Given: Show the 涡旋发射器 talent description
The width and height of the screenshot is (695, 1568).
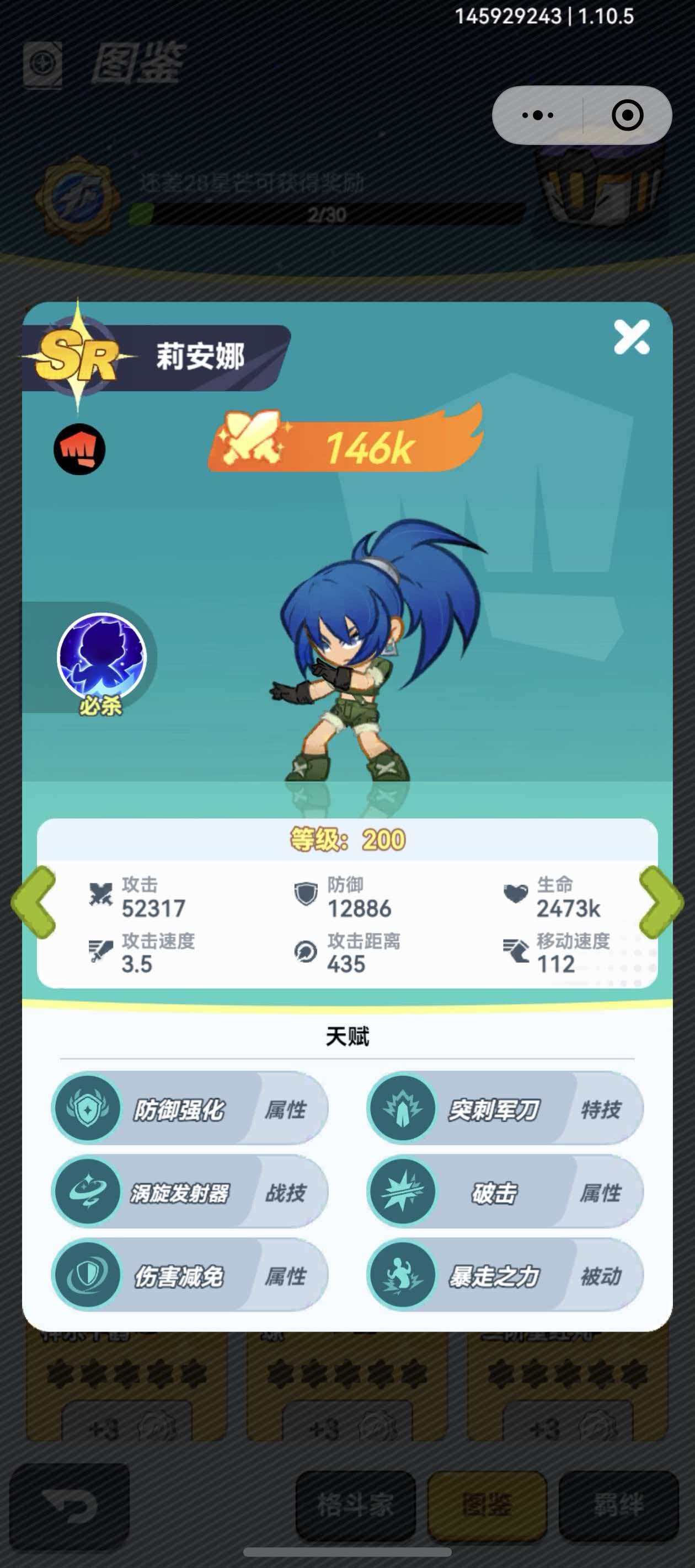Looking at the screenshot, I should pos(189,1193).
